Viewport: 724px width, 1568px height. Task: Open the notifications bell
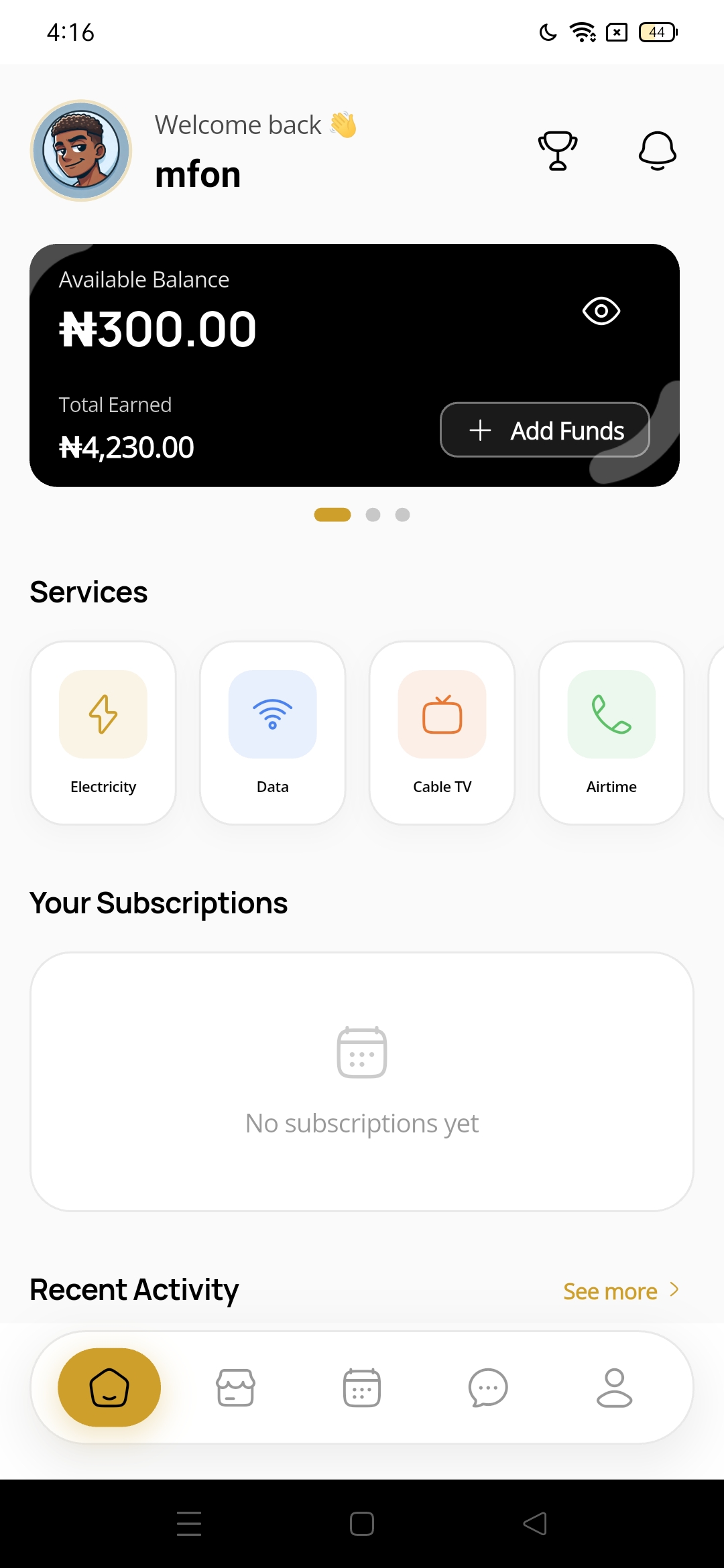pos(657,150)
